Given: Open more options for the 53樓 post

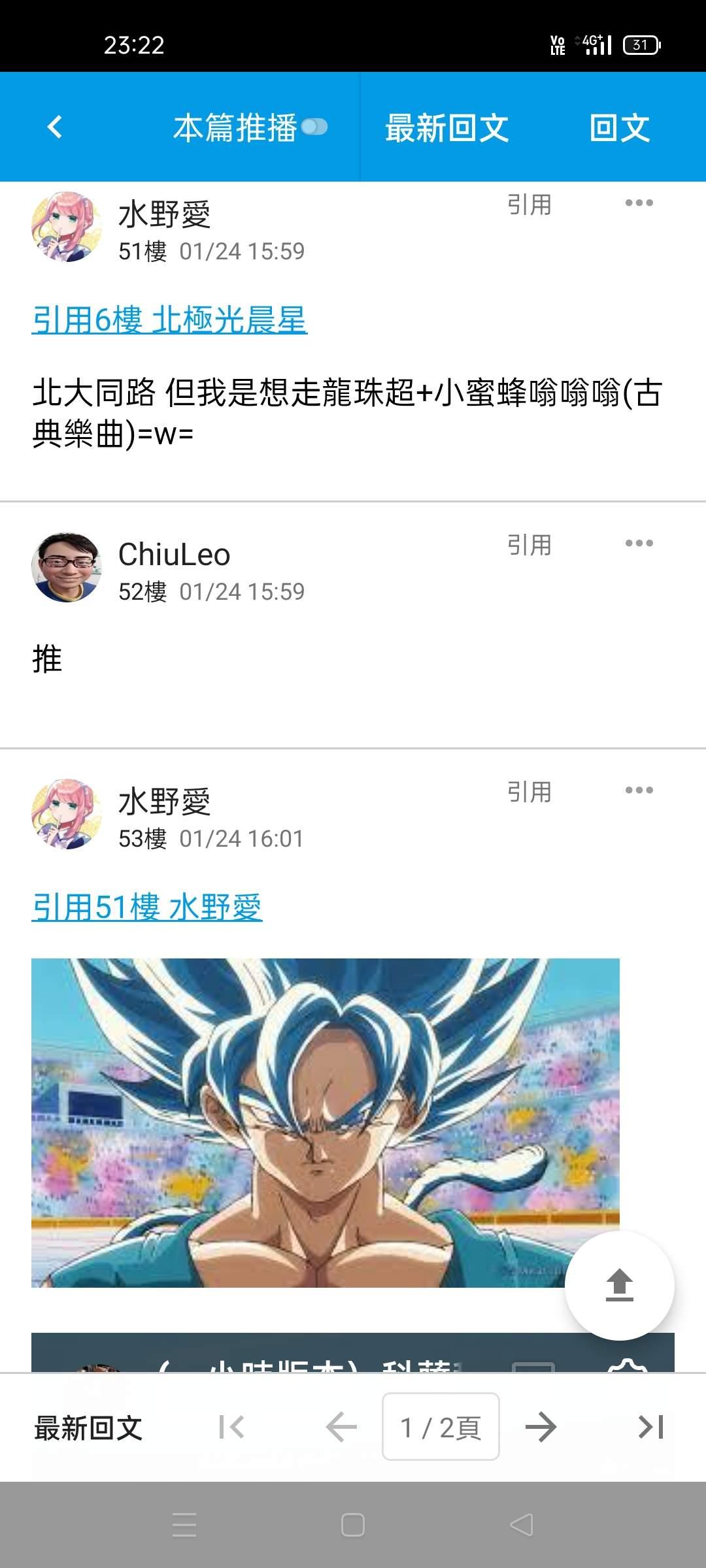Looking at the screenshot, I should click(x=639, y=791).
